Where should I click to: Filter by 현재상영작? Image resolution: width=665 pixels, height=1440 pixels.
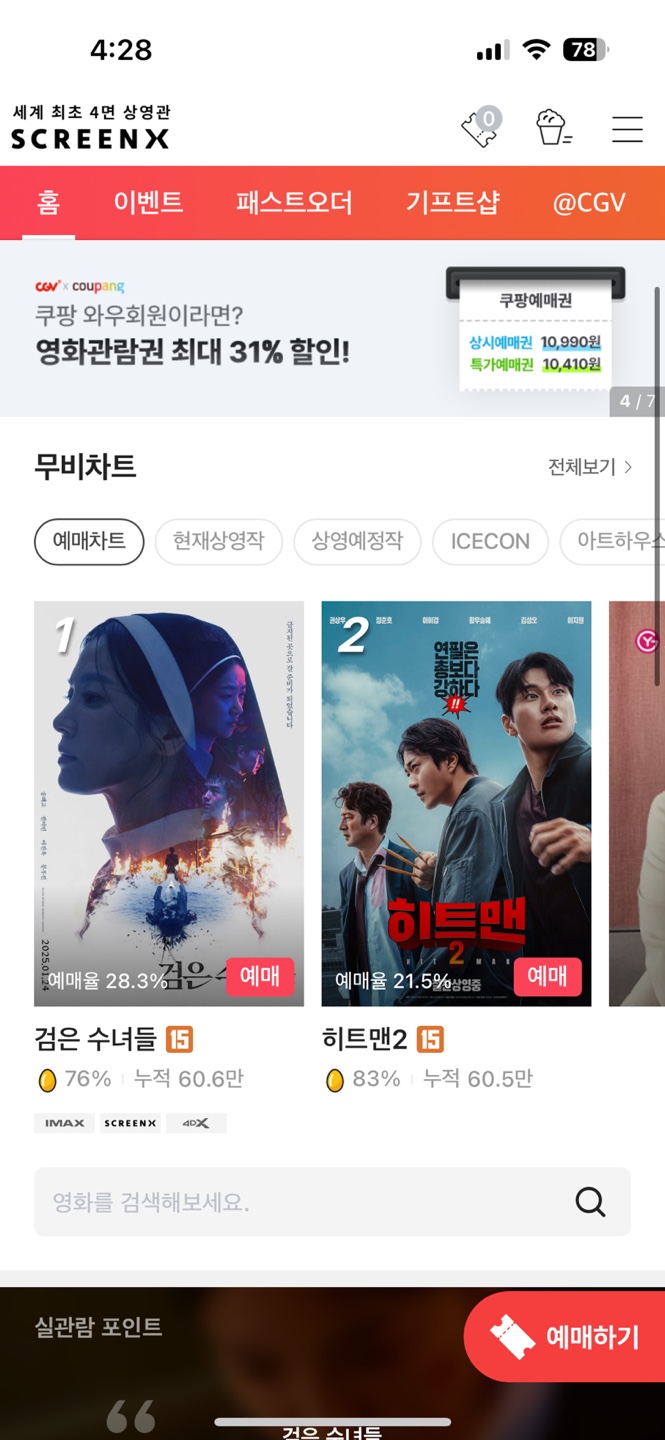click(218, 542)
